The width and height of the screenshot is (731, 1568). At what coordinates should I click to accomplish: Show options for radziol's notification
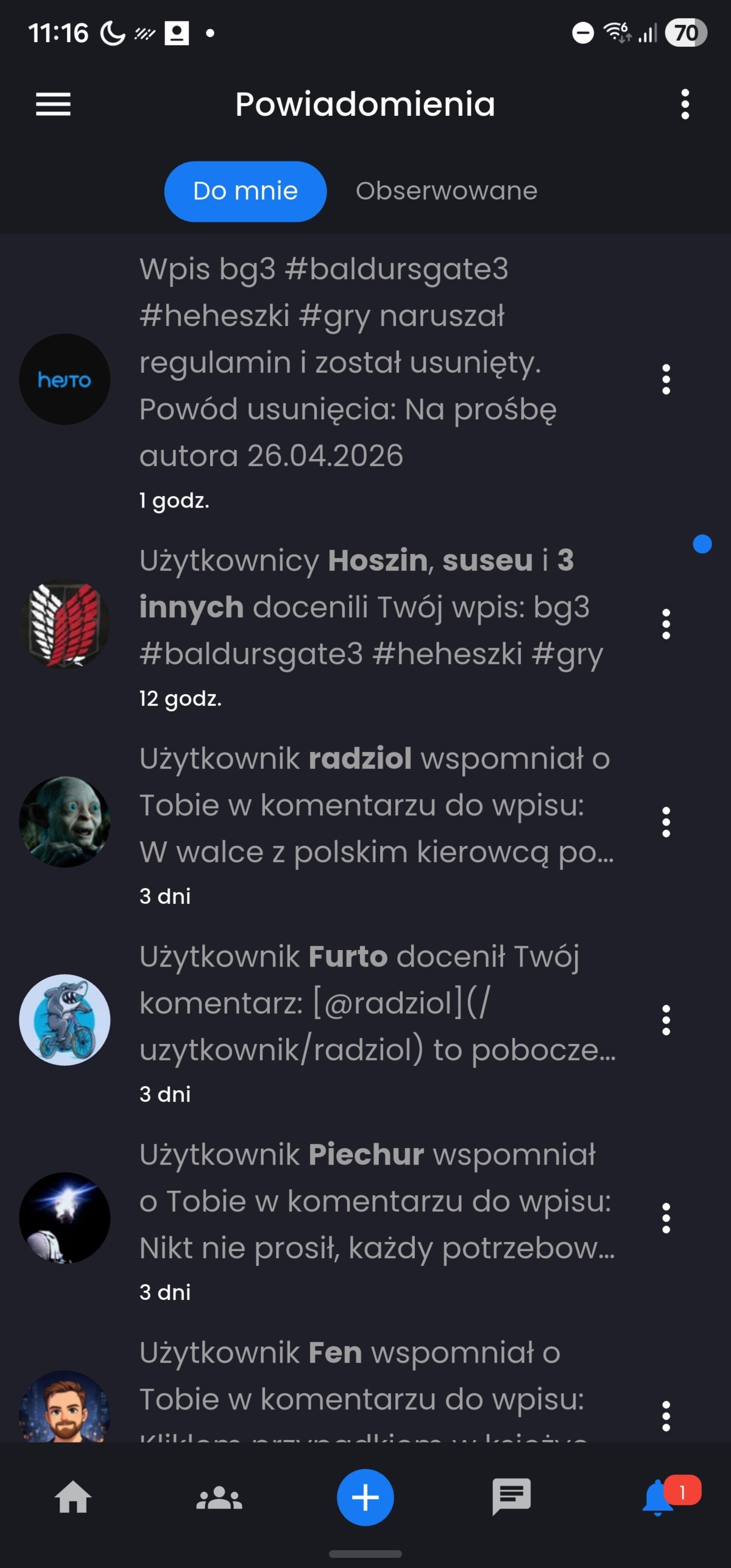[666, 822]
